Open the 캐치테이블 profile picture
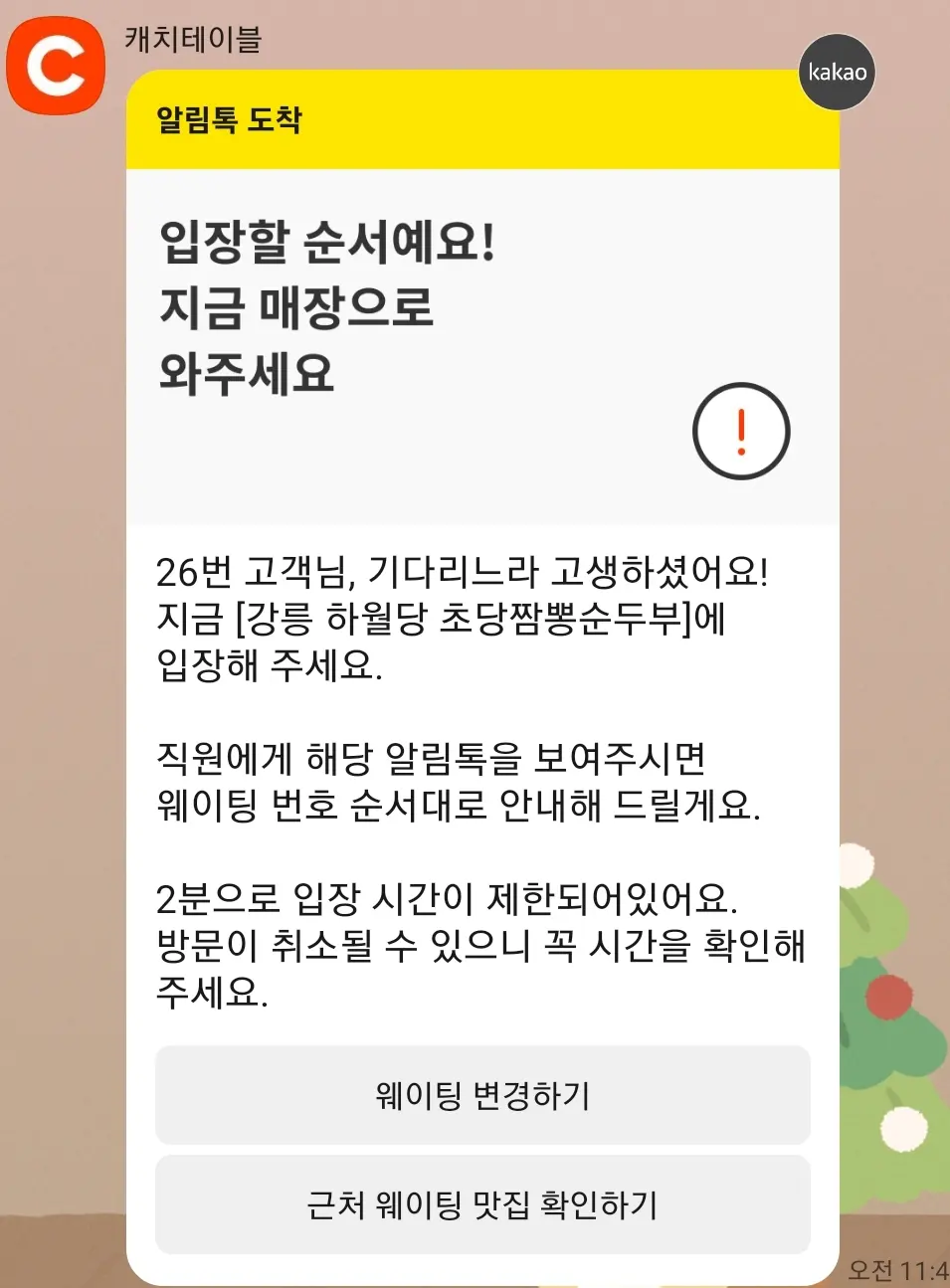 [x=56, y=66]
